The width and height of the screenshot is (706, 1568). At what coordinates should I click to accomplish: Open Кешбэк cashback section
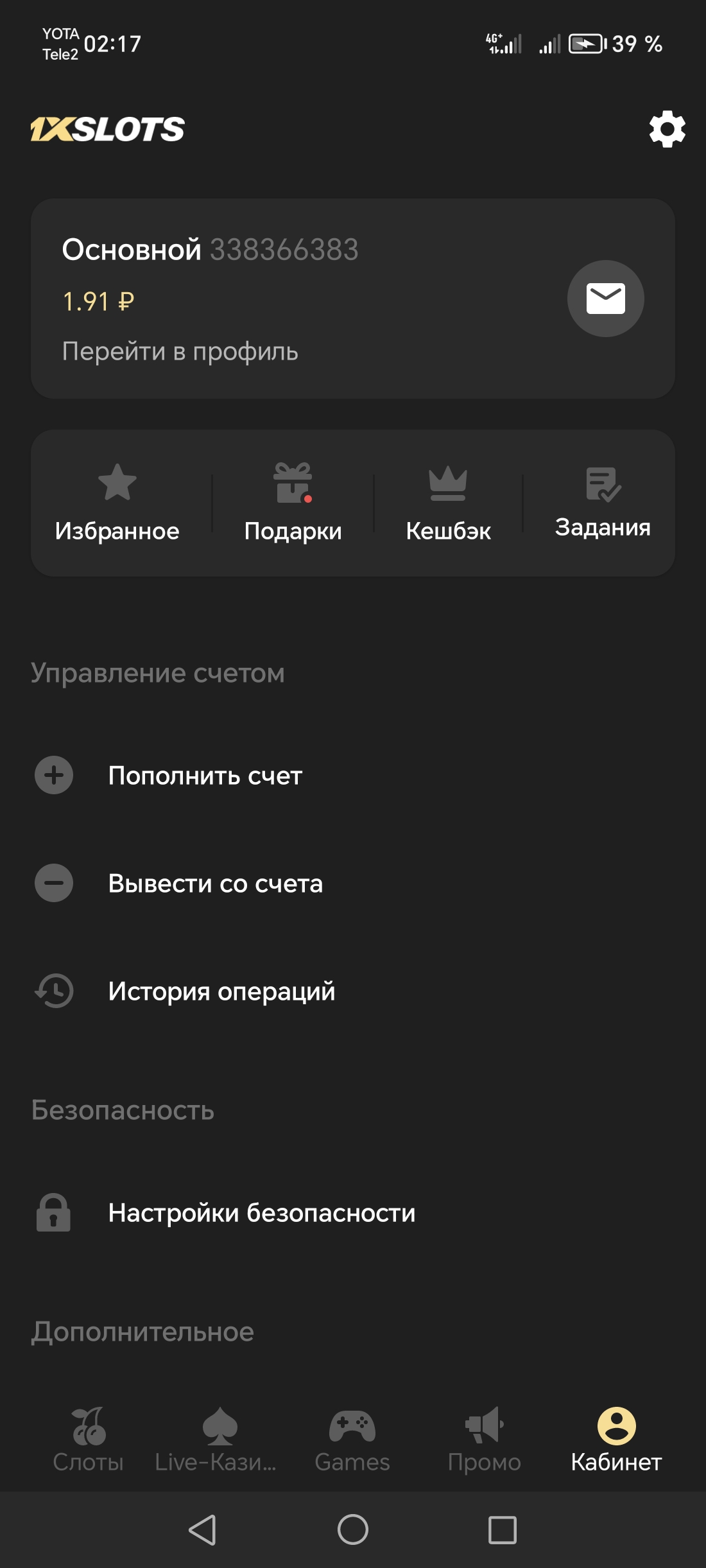(x=448, y=503)
